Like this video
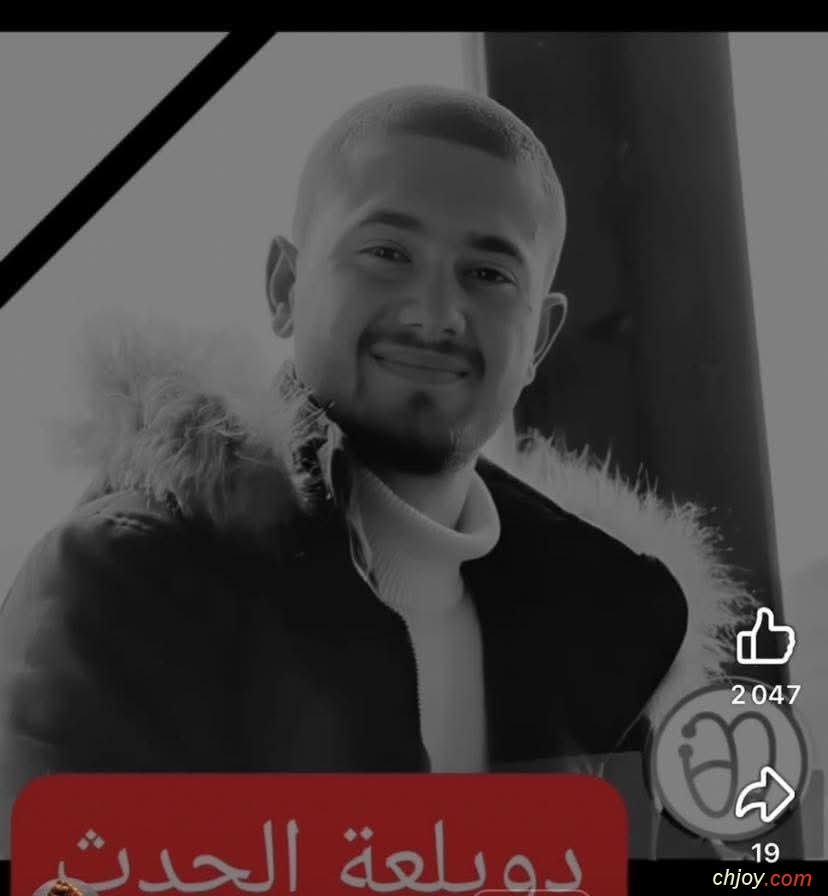 [765, 637]
